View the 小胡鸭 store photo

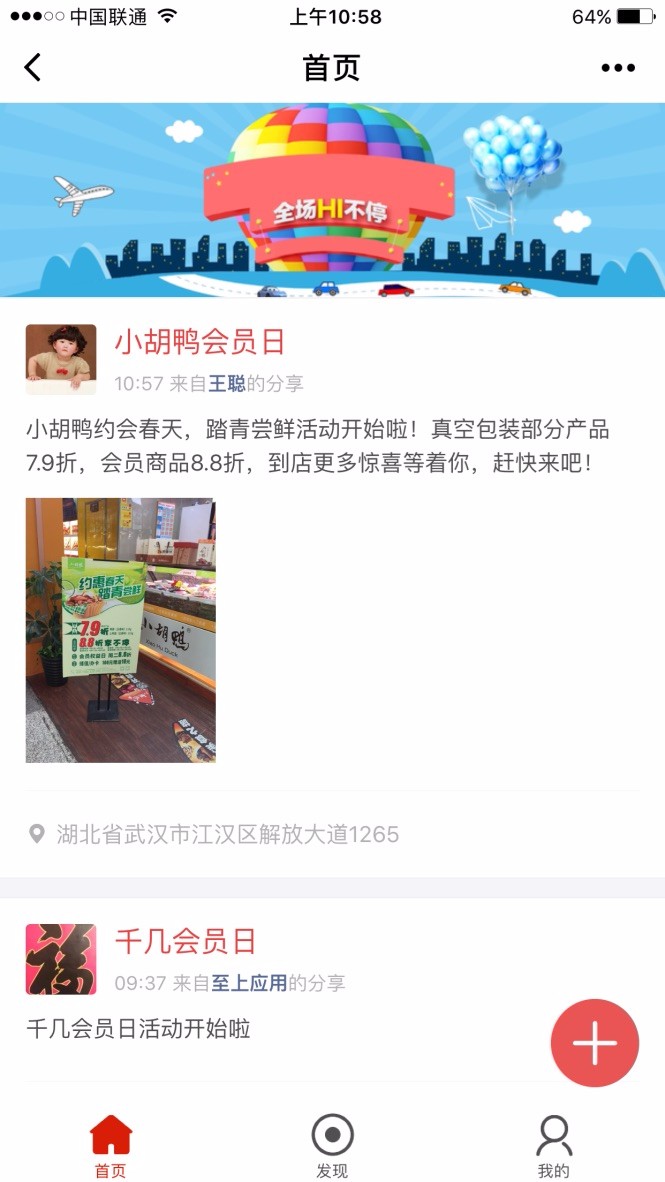pos(120,630)
